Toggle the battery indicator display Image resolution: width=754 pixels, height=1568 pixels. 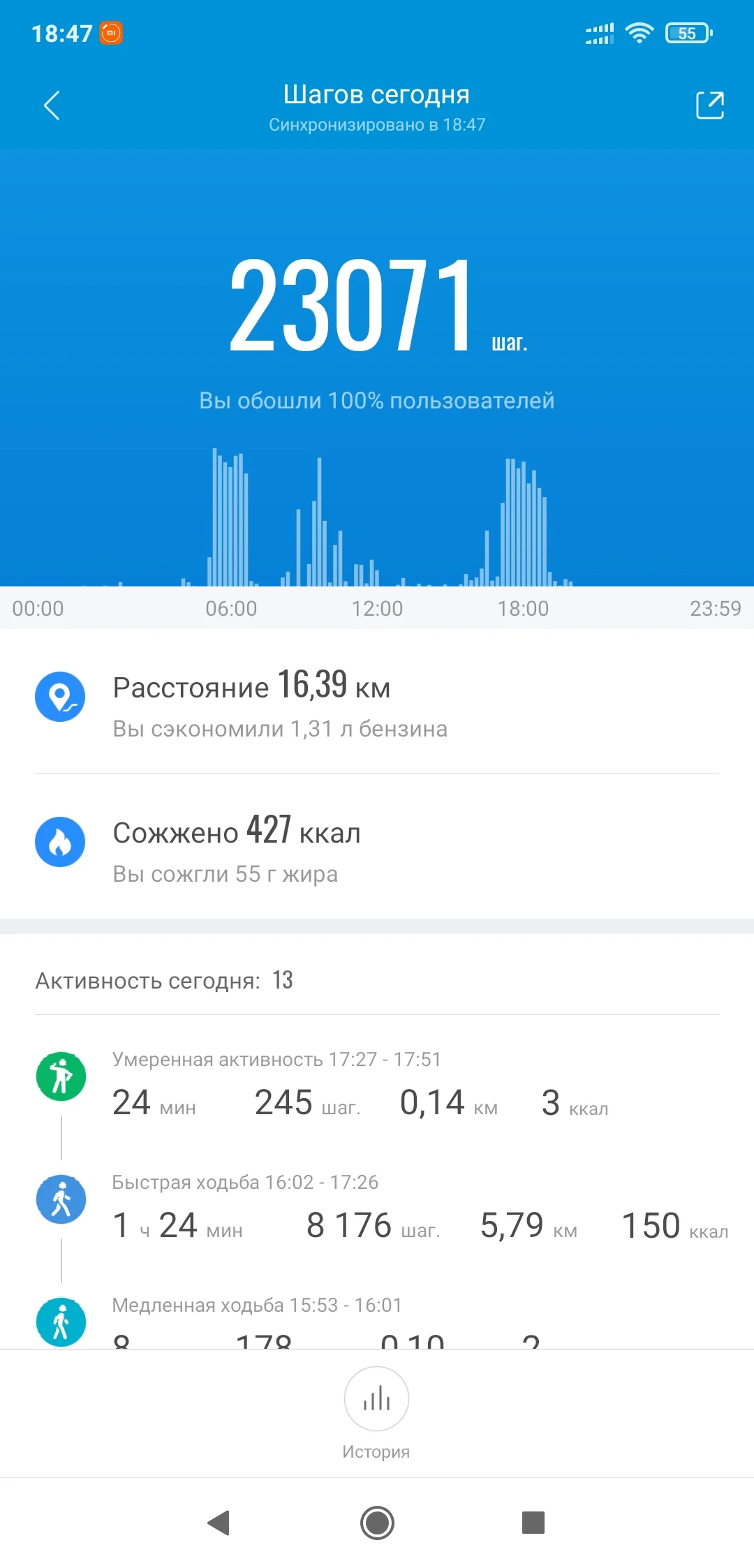point(686,34)
